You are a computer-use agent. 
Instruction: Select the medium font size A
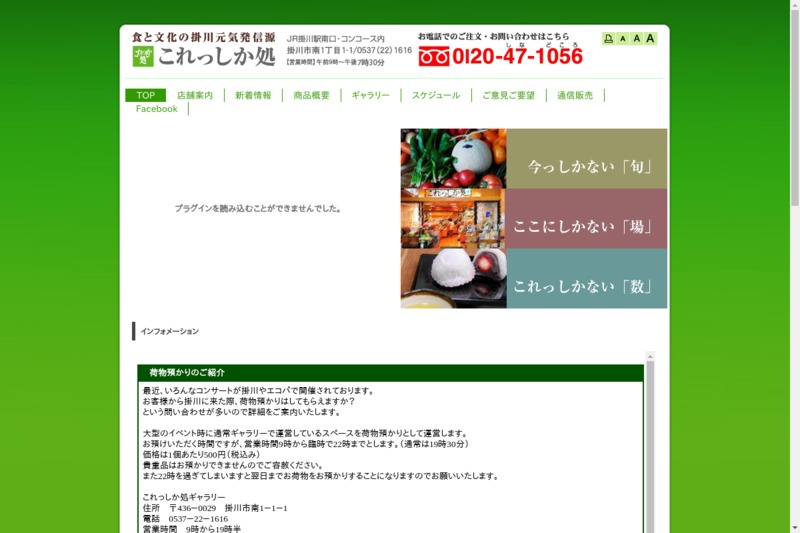pyautogui.click(x=636, y=39)
